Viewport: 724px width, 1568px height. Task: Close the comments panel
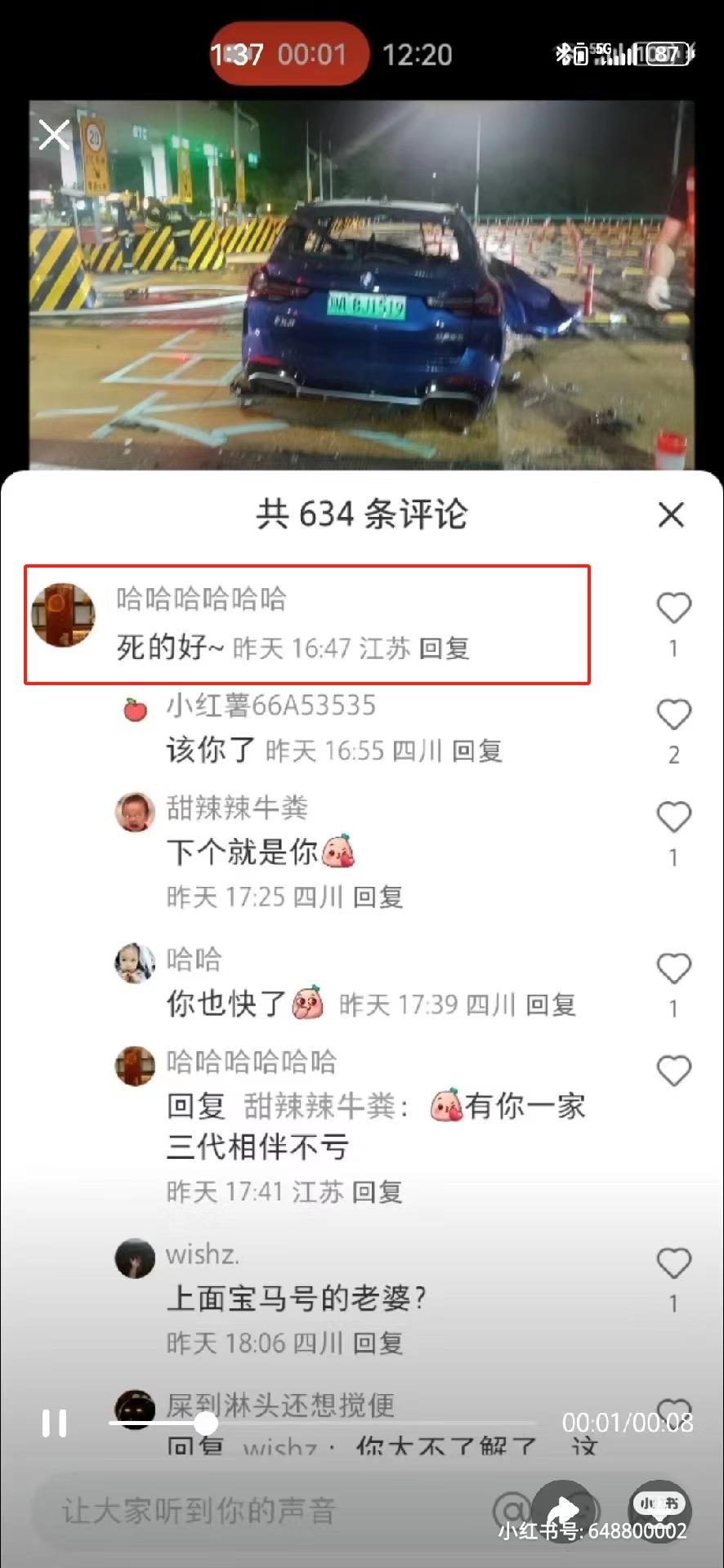[671, 514]
